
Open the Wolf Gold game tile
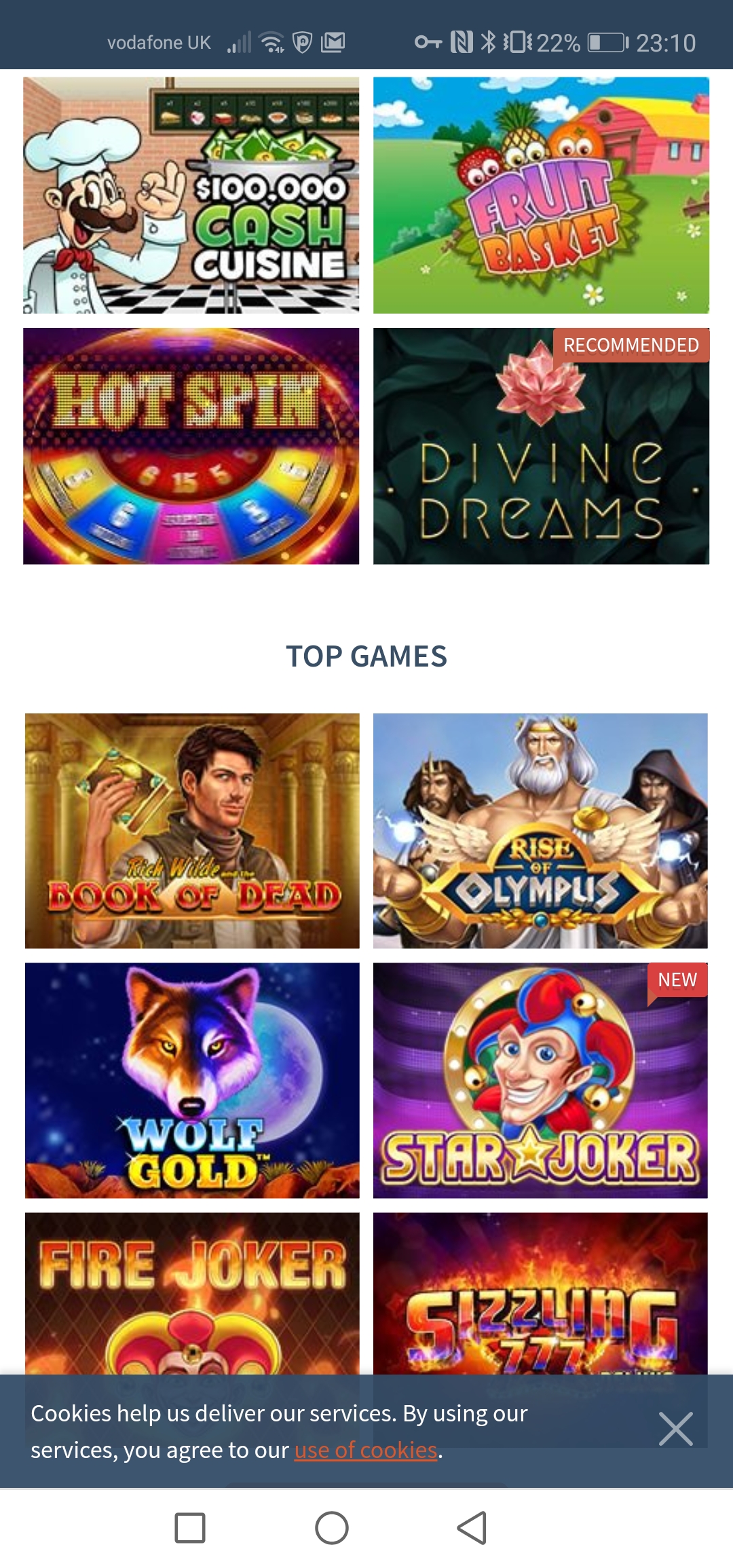(x=192, y=1080)
